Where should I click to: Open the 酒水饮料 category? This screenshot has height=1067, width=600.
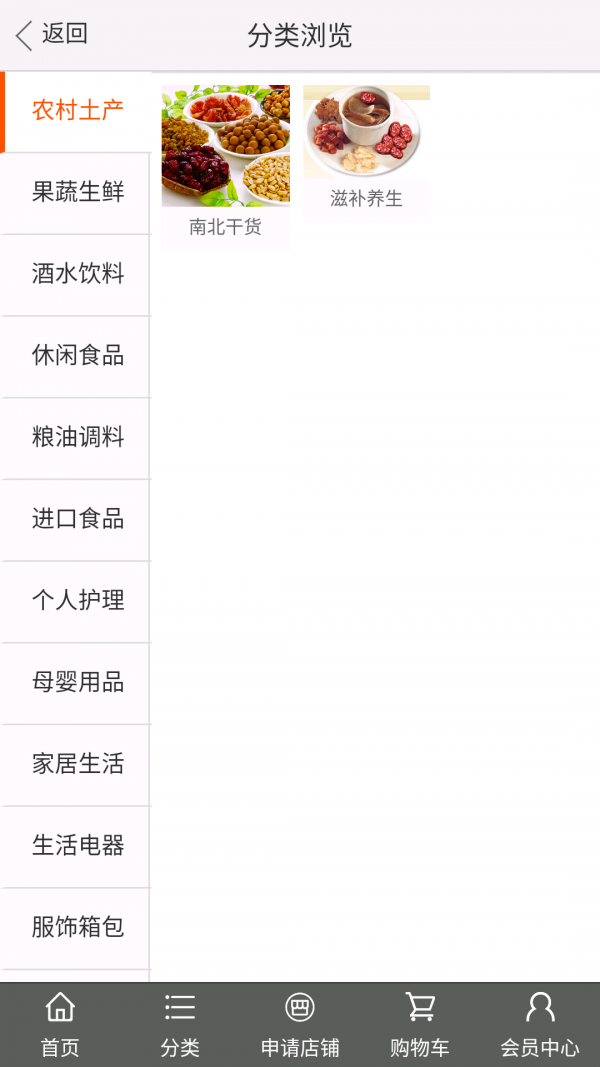pyautogui.click(x=77, y=274)
